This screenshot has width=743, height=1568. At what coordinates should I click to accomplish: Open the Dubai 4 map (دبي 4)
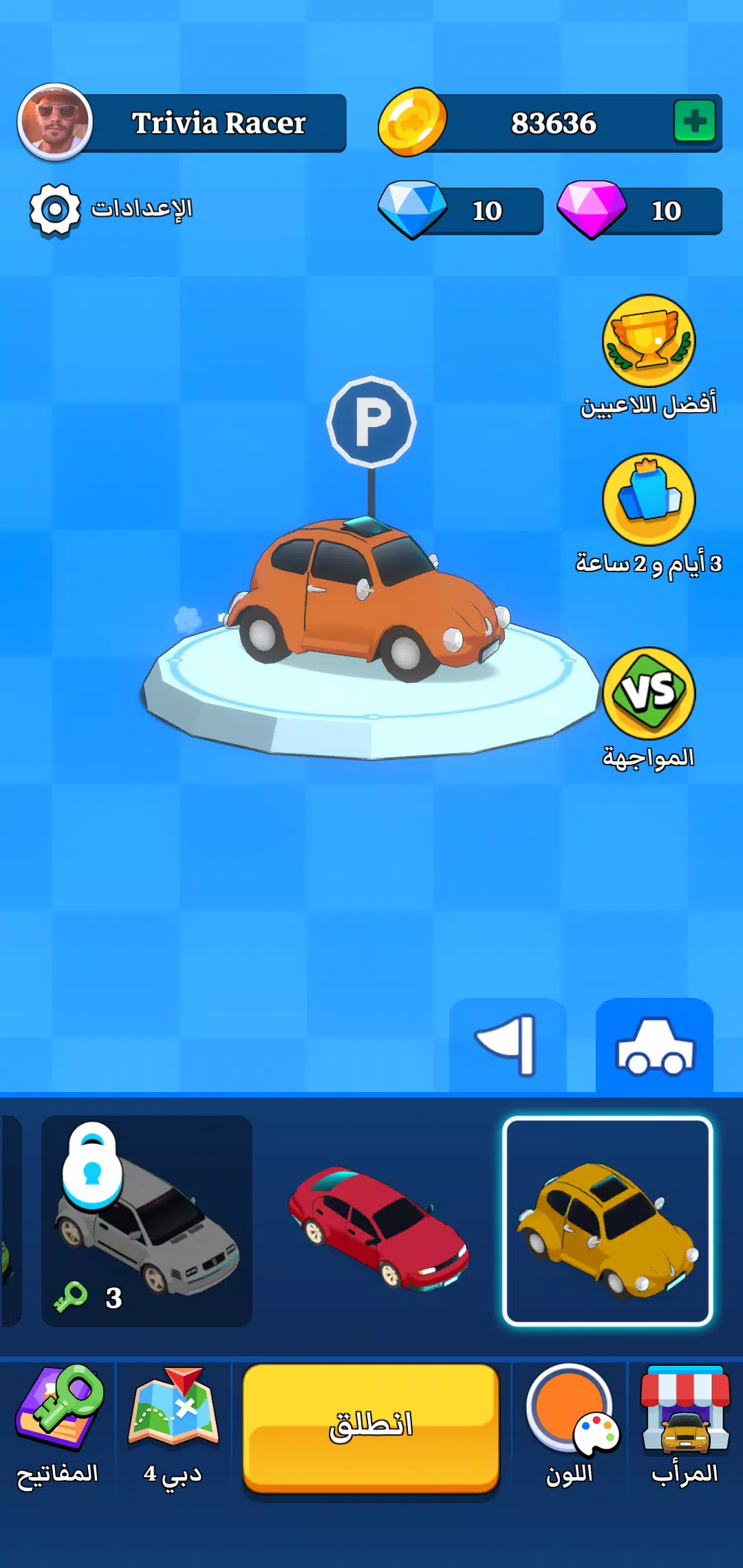pyautogui.click(x=173, y=1428)
